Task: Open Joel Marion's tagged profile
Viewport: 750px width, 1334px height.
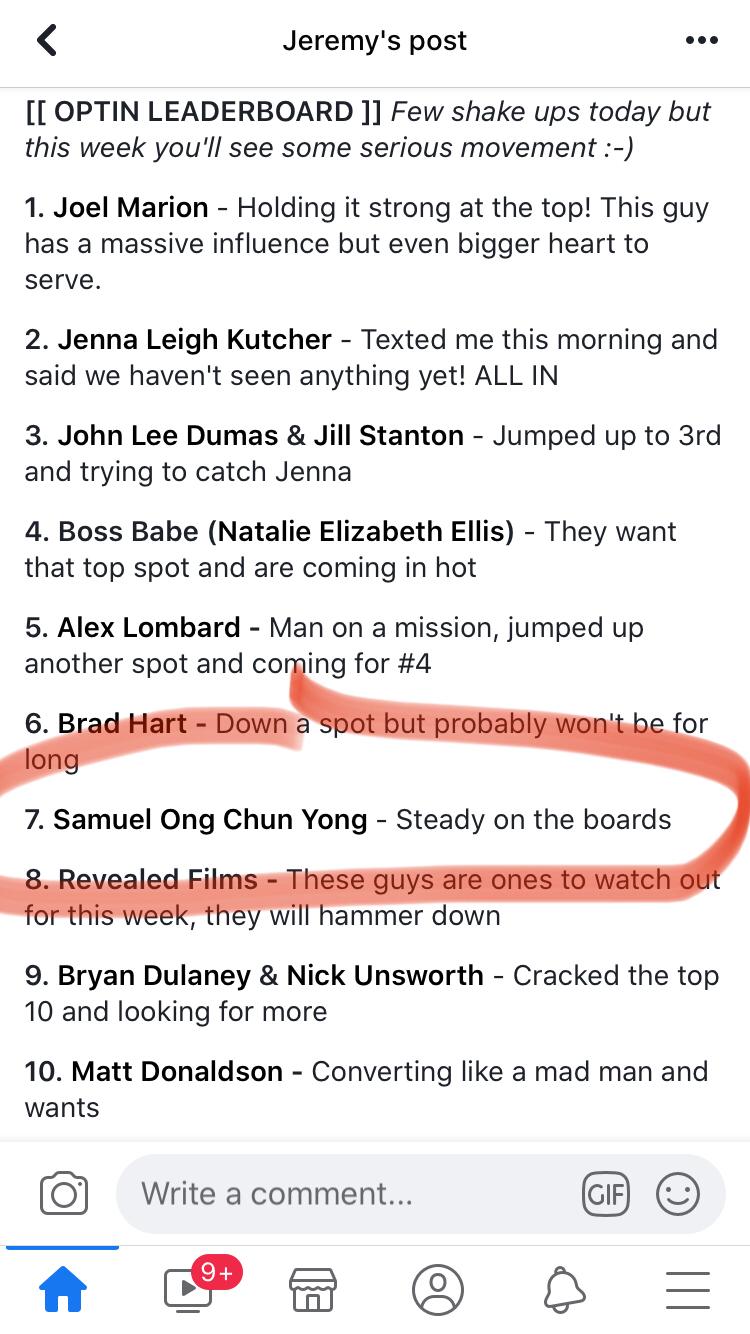Action: (x=130, y=208)
